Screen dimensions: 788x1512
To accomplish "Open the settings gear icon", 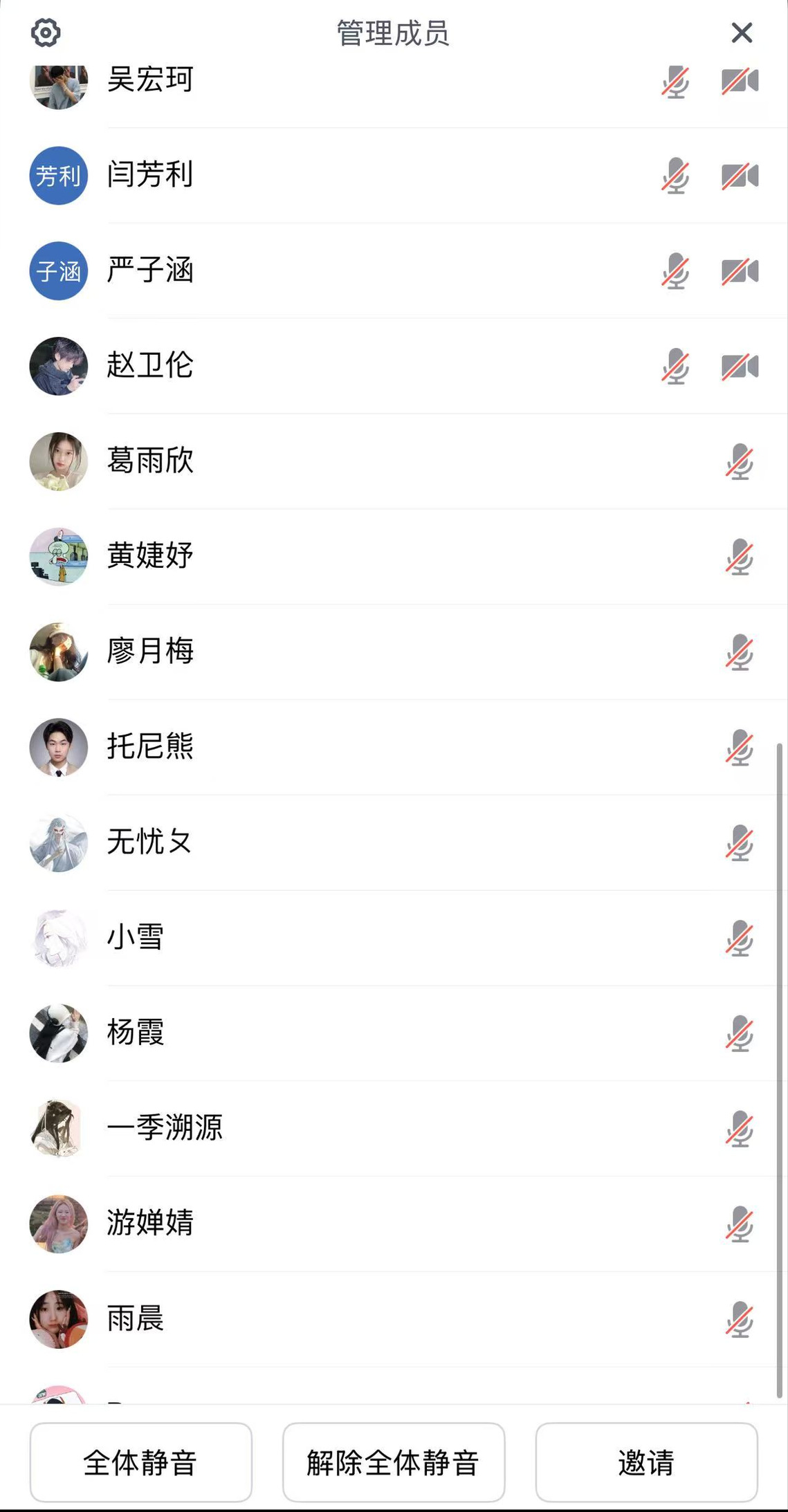I will [46, 33].
